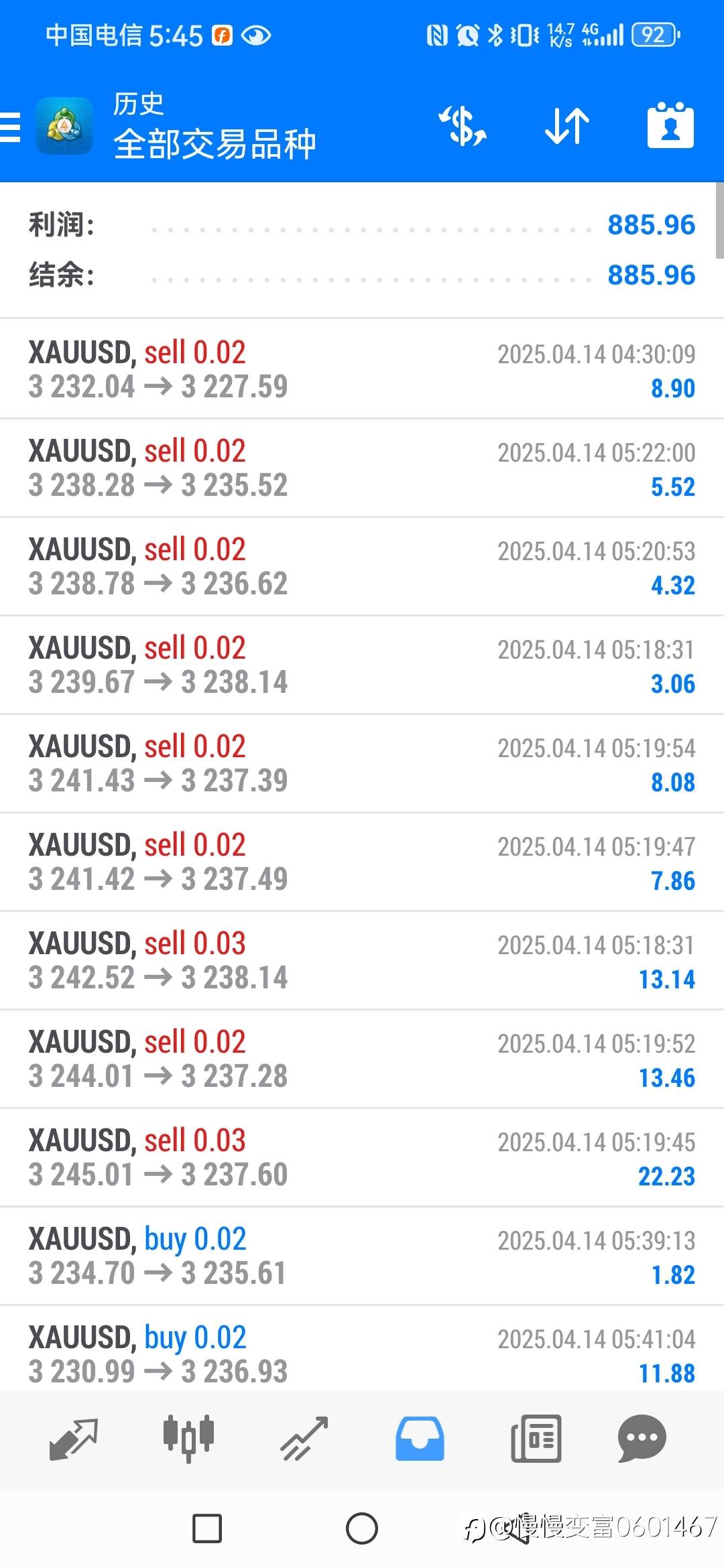Open the sell trade with profit 22.23
Image resolution: width=724 pixels, height=1568 pixels.
(x=362, y=1157)
